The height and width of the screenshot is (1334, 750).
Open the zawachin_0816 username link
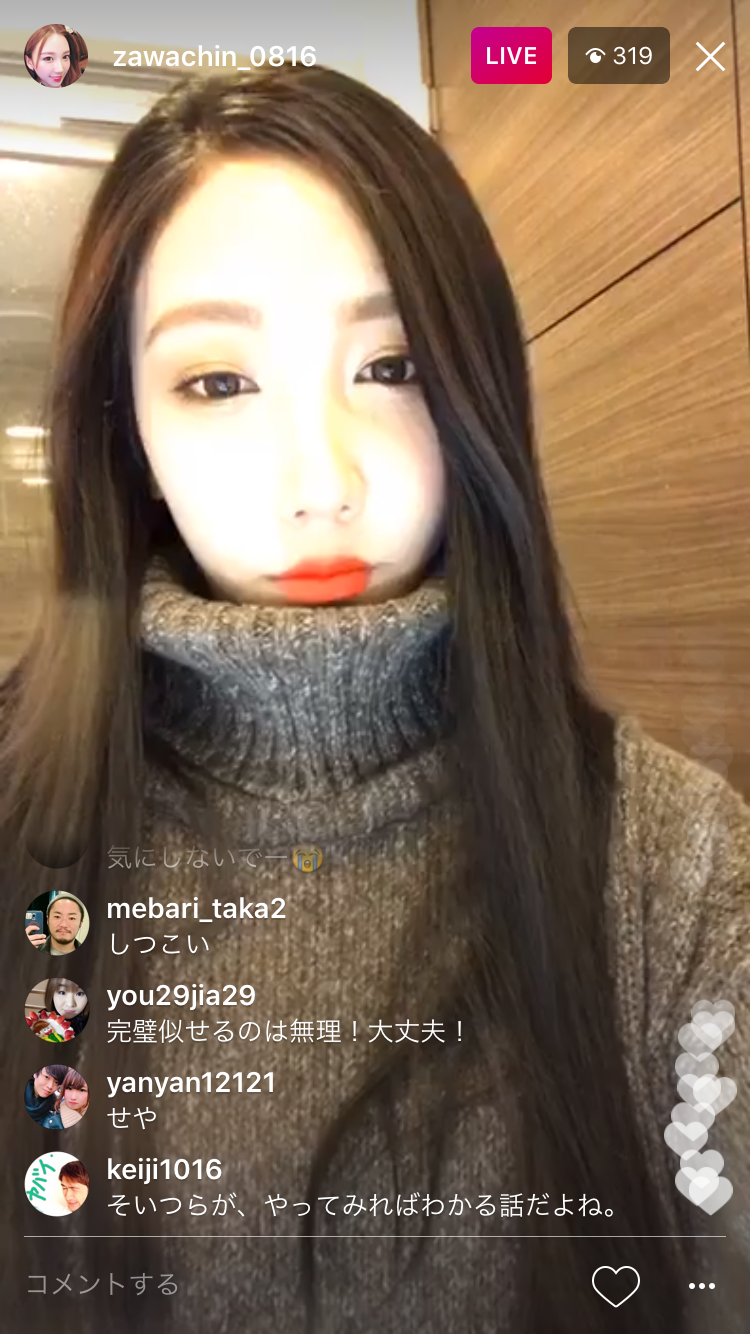214,57
